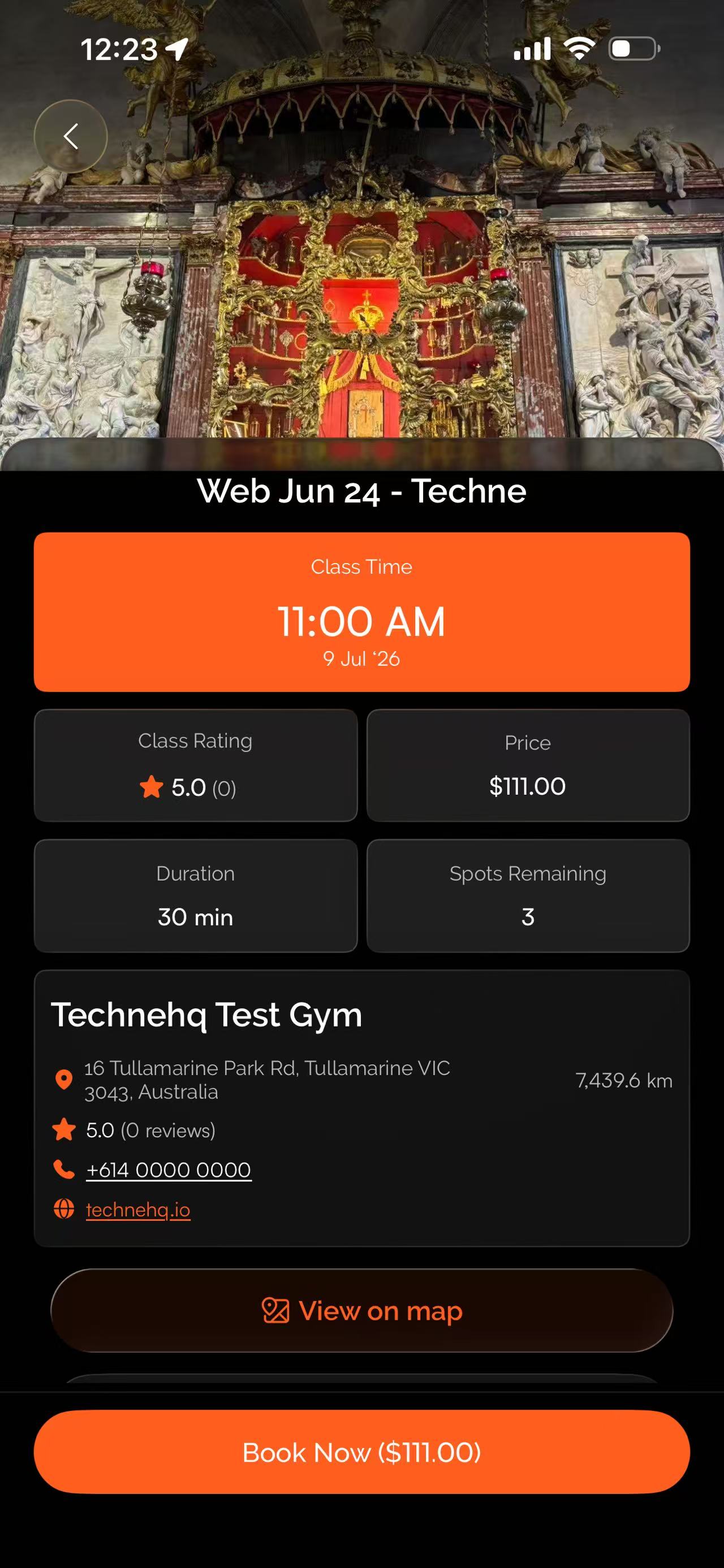View the gym on map
Screen dimensions: 724x1568
pyautogui.click(x=361, y=1310)
